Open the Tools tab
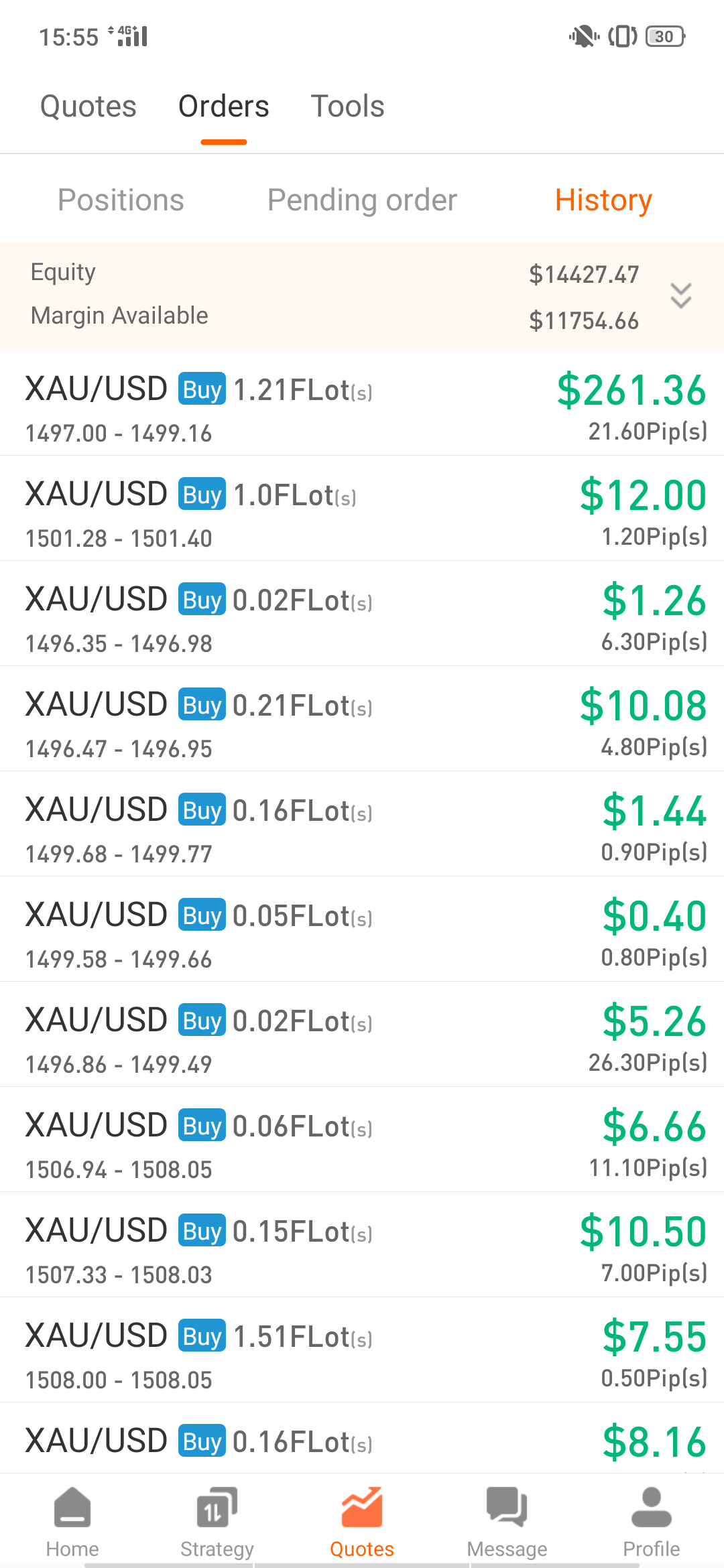This screenshot has height=1568, width=724. point(347,107)
